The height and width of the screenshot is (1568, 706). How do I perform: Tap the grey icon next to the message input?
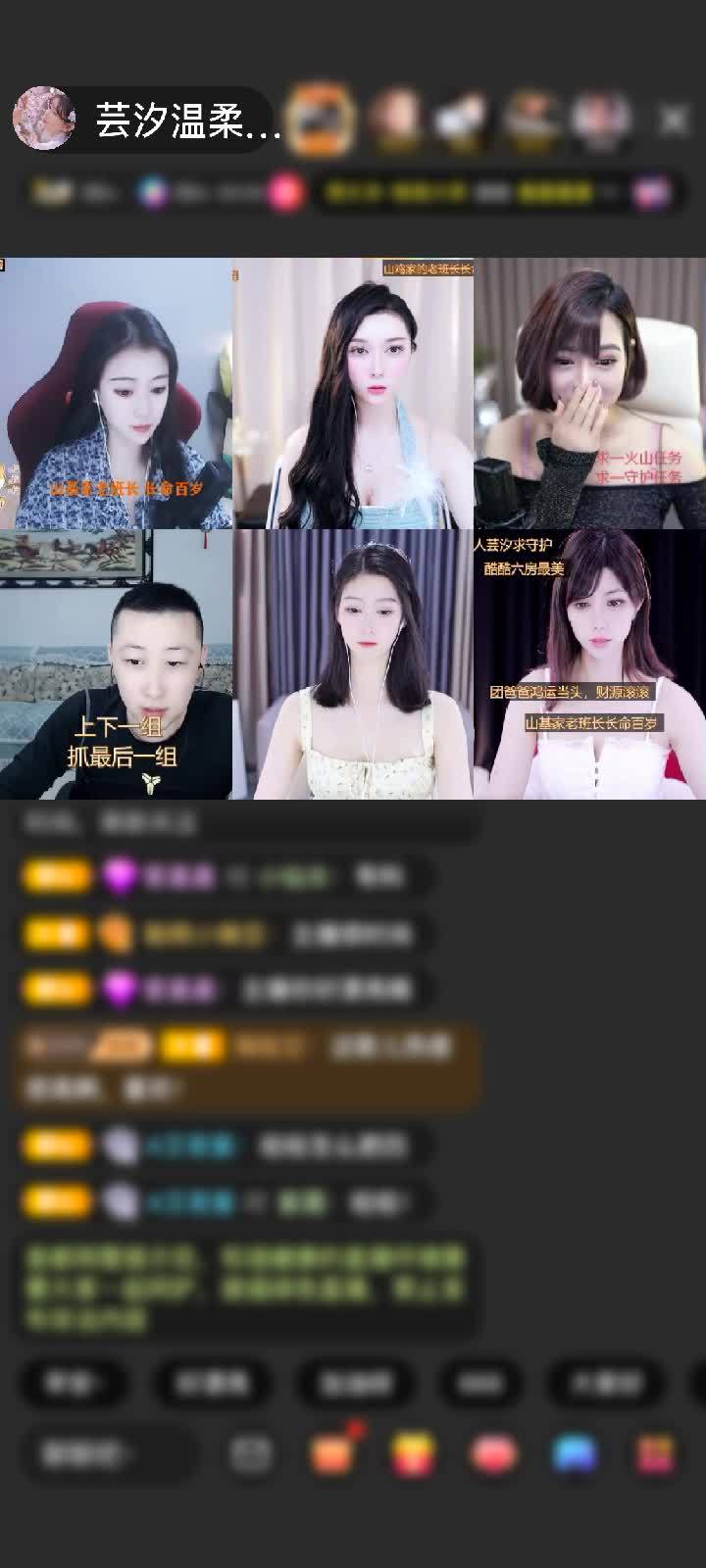click(x=251, y=1454)
